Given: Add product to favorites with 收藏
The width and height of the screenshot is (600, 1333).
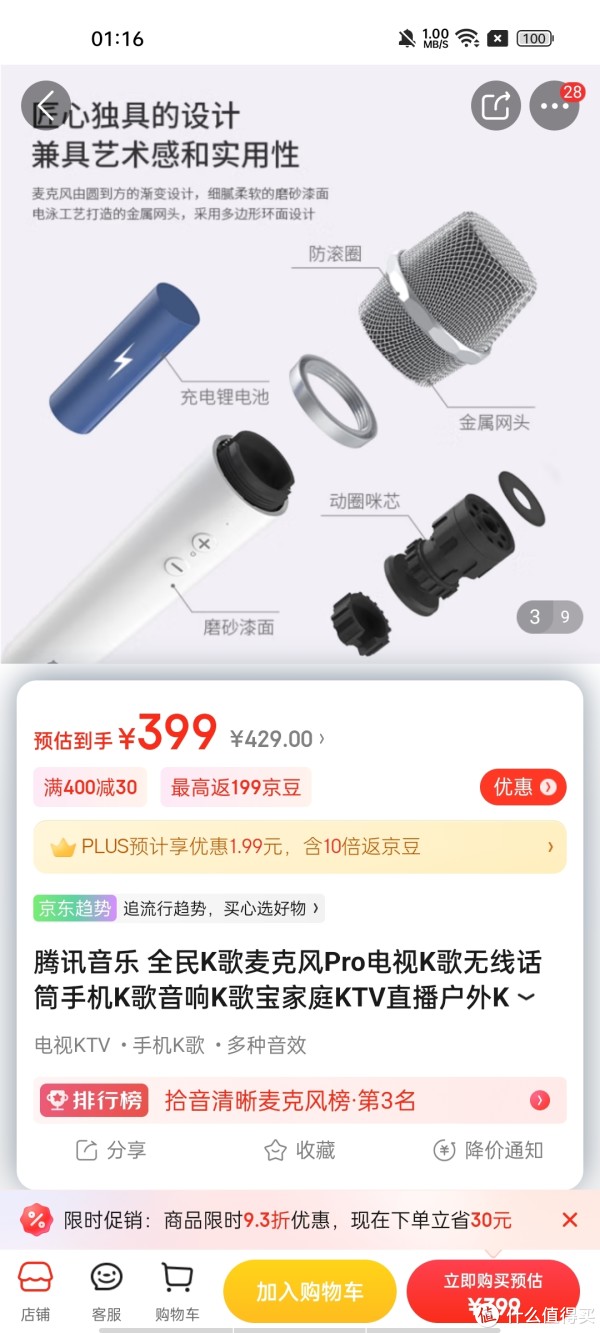Looking at the screenshot, I should [299, 1150].
